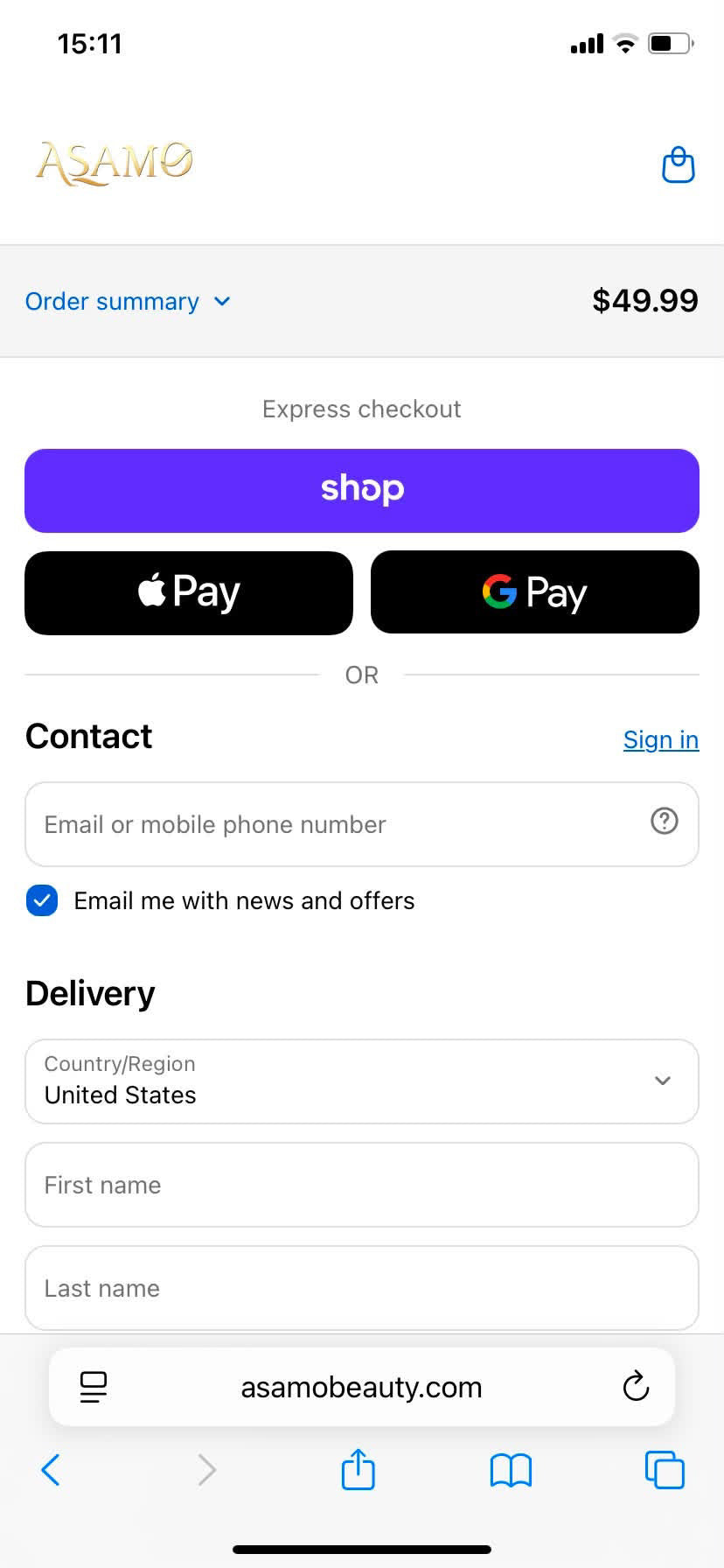724x1568 pixels.
Task: Uncheck Email me with news and offers
Action: (42, 900)
